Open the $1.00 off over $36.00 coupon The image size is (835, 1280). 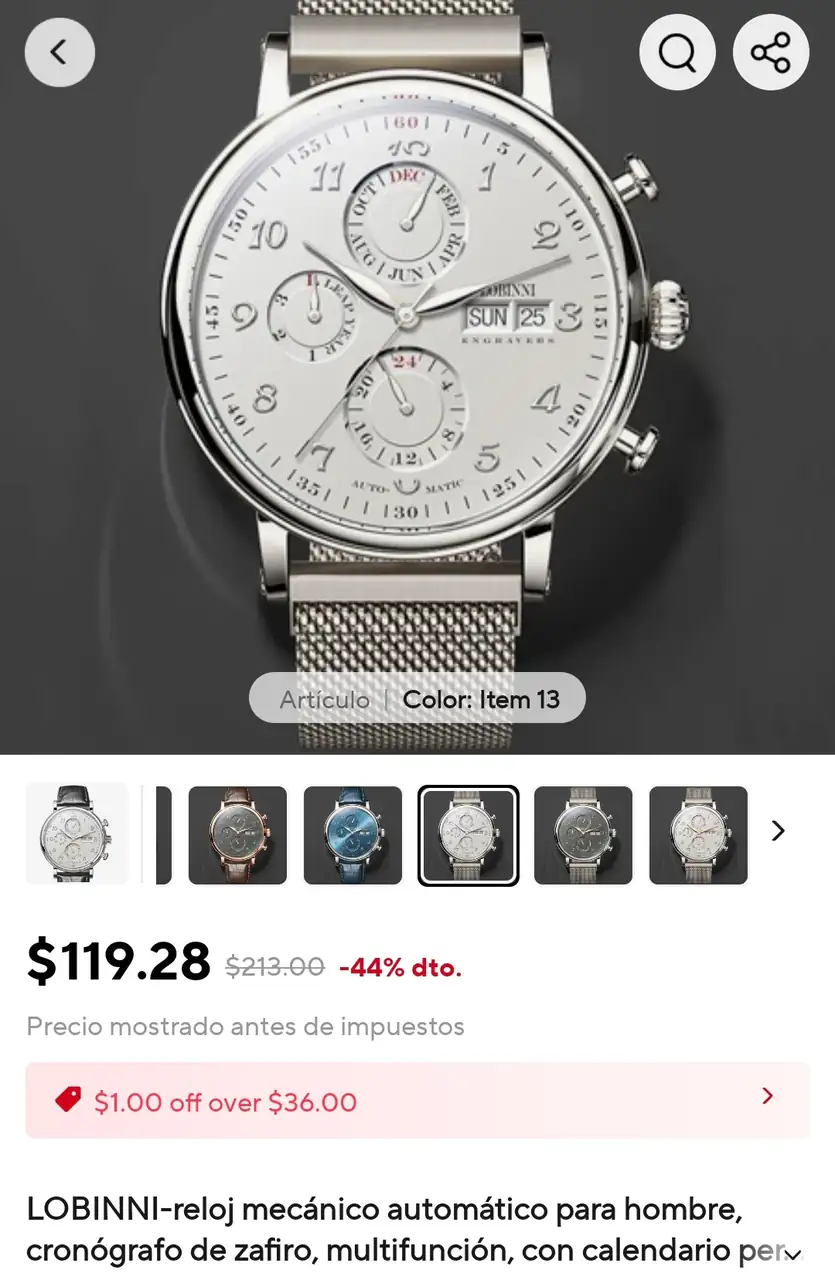coord(417,1101)
